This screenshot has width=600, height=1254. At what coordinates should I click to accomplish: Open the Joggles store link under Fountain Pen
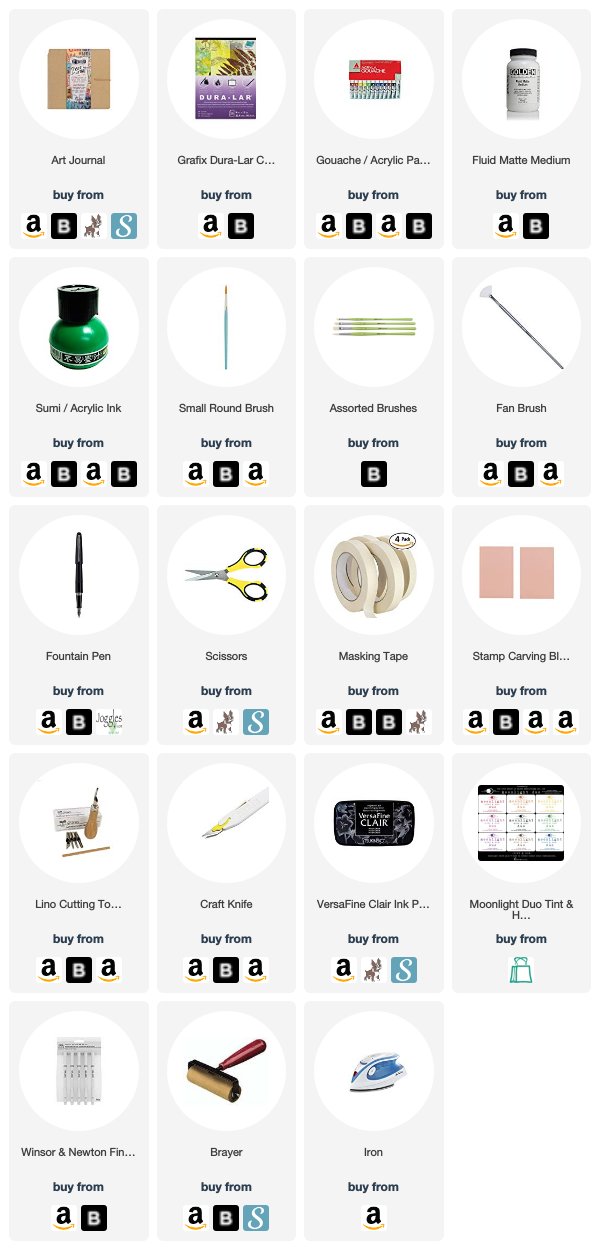click(x=108, y=721)
